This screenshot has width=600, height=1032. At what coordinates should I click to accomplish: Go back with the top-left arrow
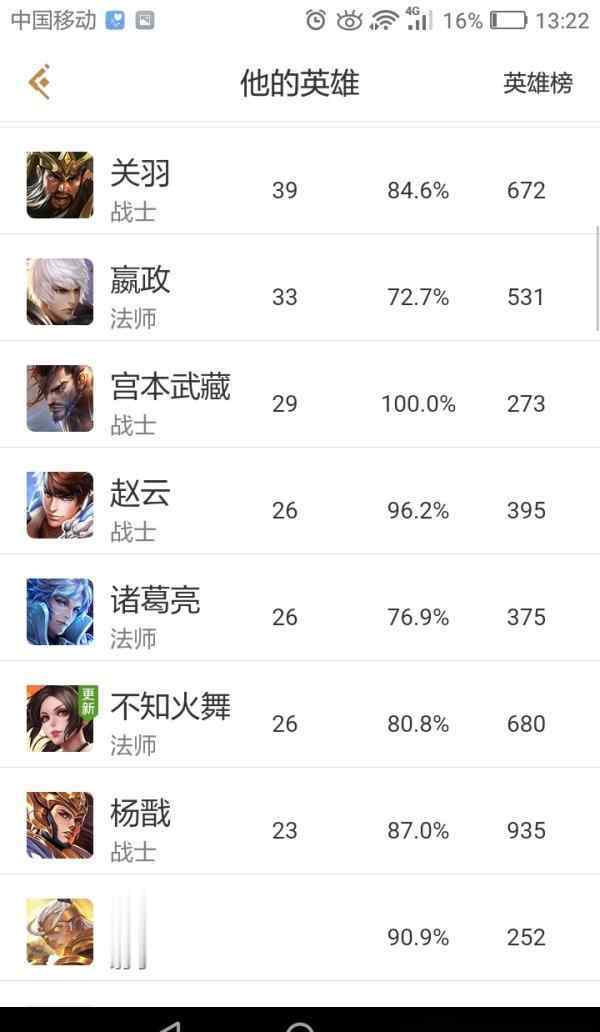39,82
